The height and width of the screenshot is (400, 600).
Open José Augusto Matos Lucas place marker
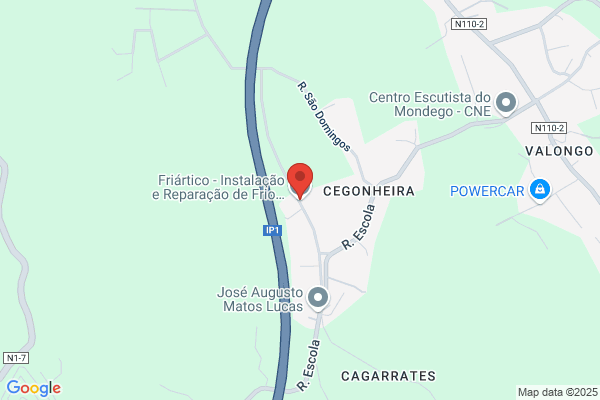click(318, 298)
